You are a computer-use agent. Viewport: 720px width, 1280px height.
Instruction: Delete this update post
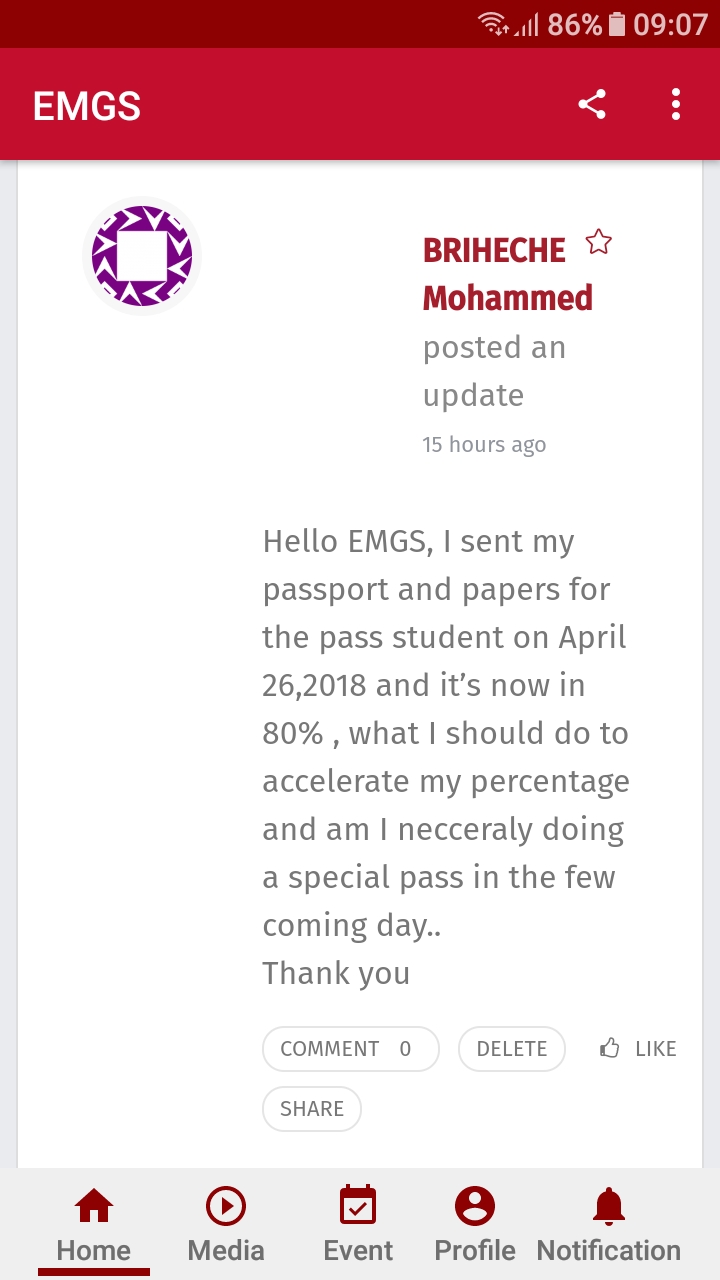(x=511, y=1049)
